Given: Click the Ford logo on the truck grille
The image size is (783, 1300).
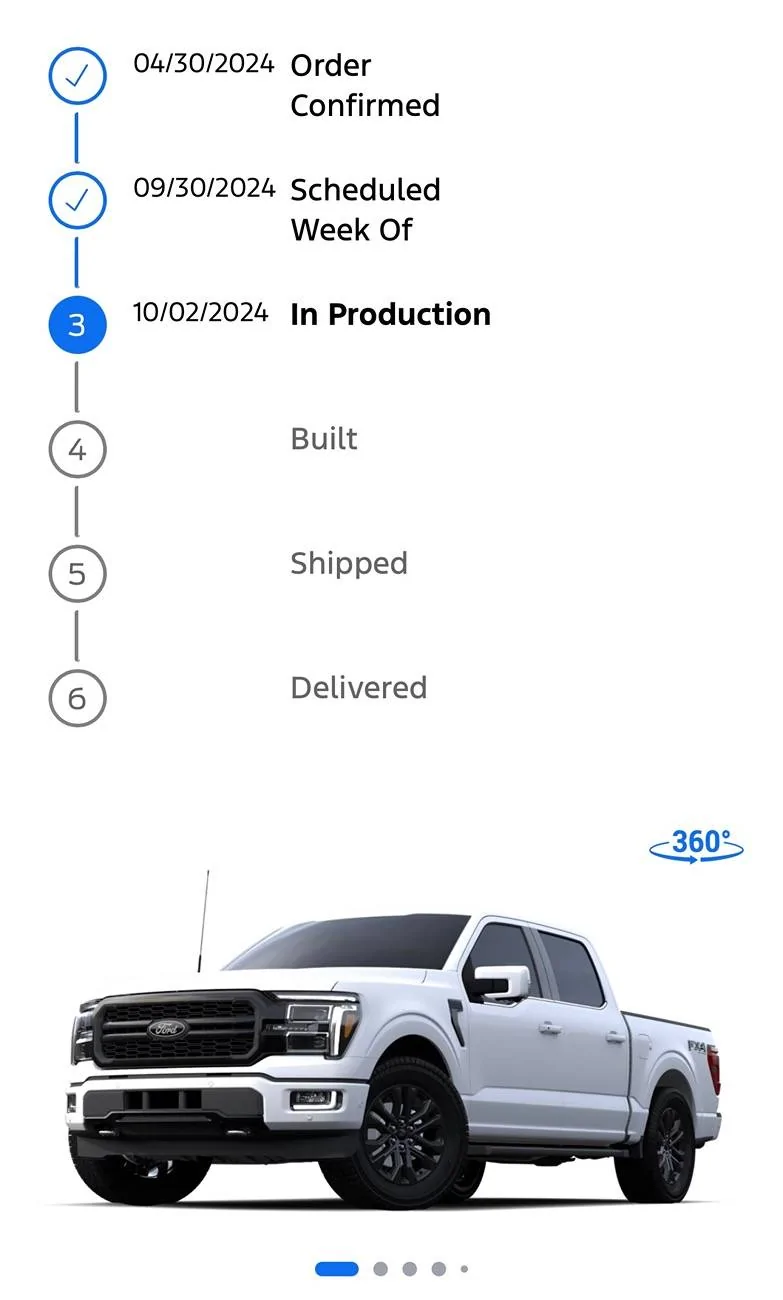Looking at the screenshot, I should pyautogui.click(x=166, y=1029).
